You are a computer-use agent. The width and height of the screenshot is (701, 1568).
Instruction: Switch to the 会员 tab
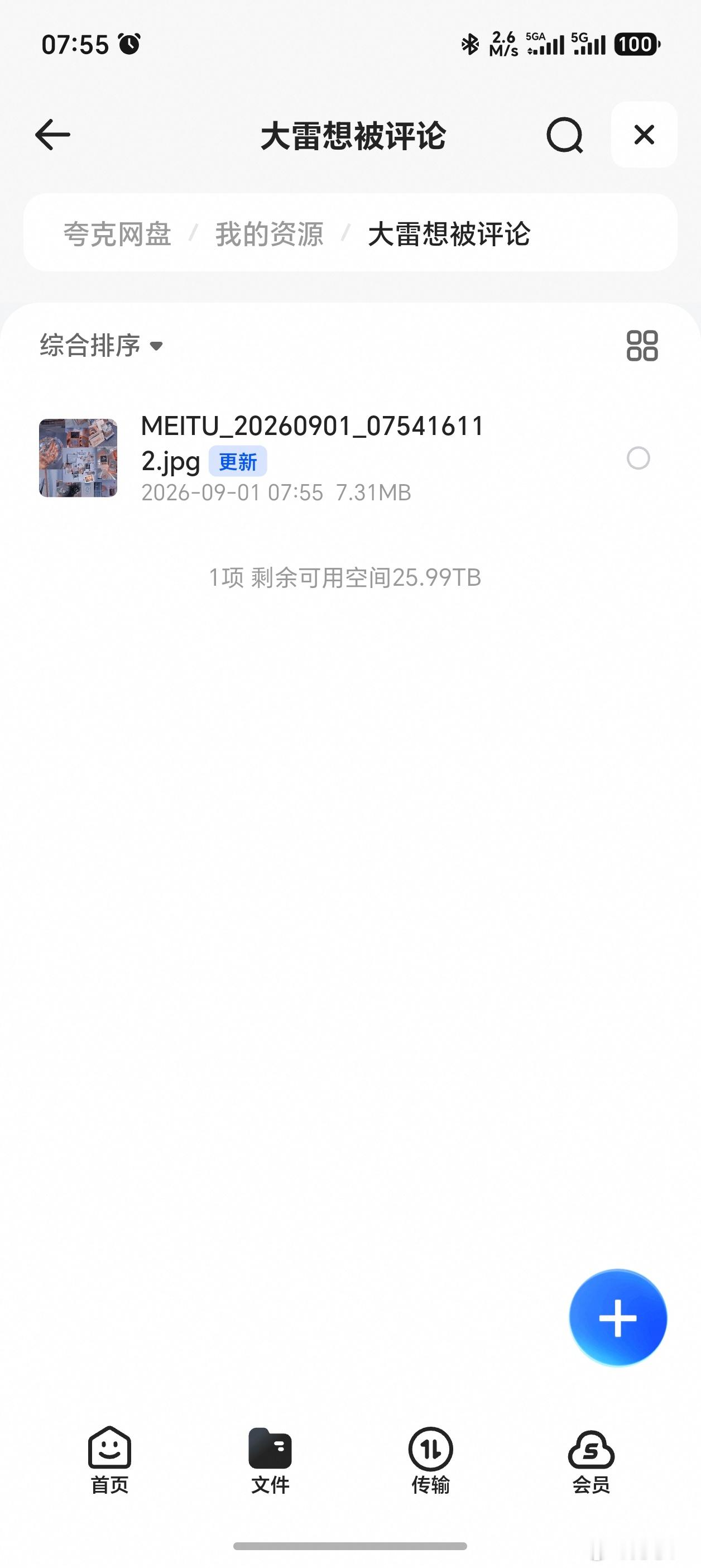(591, 1460)
